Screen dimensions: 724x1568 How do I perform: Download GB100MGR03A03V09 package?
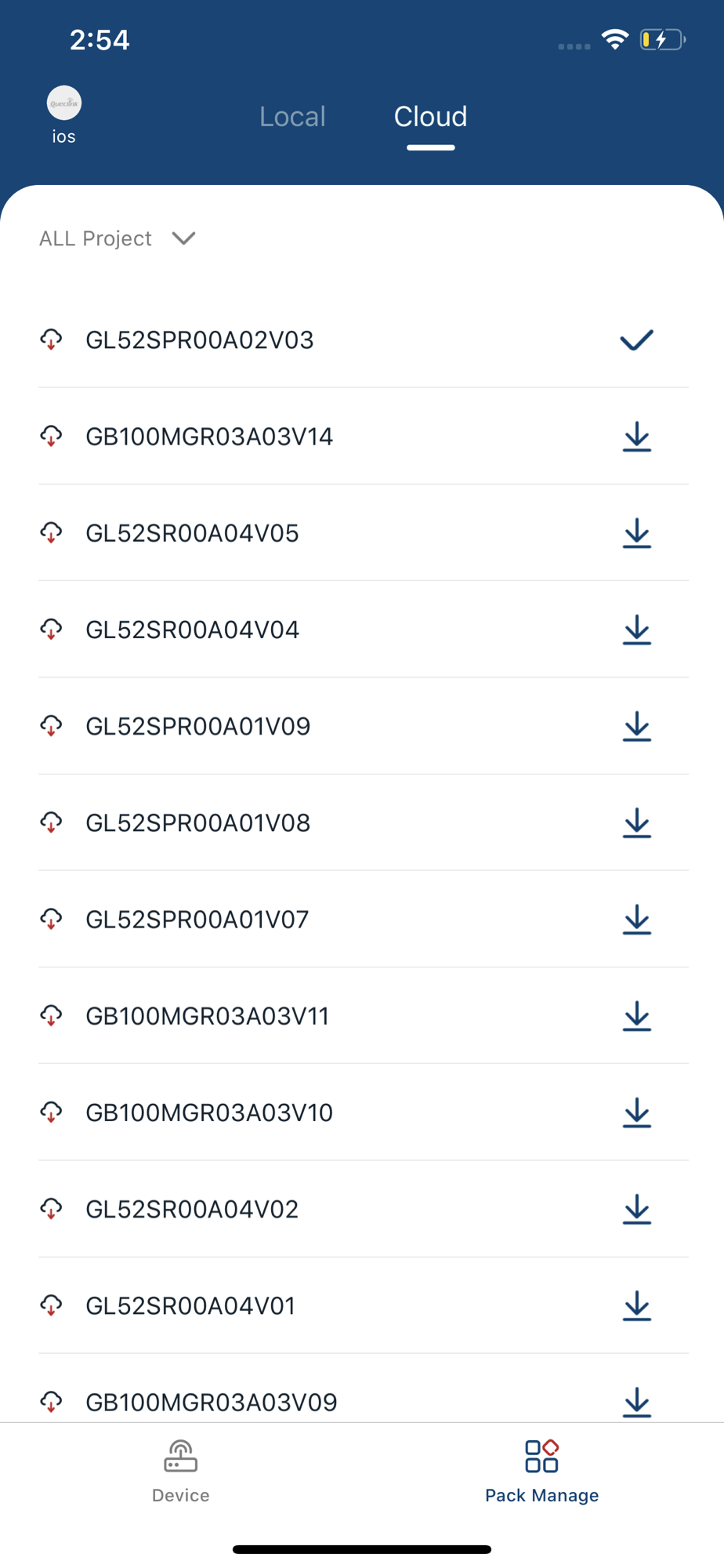[x=637, y=1402]
